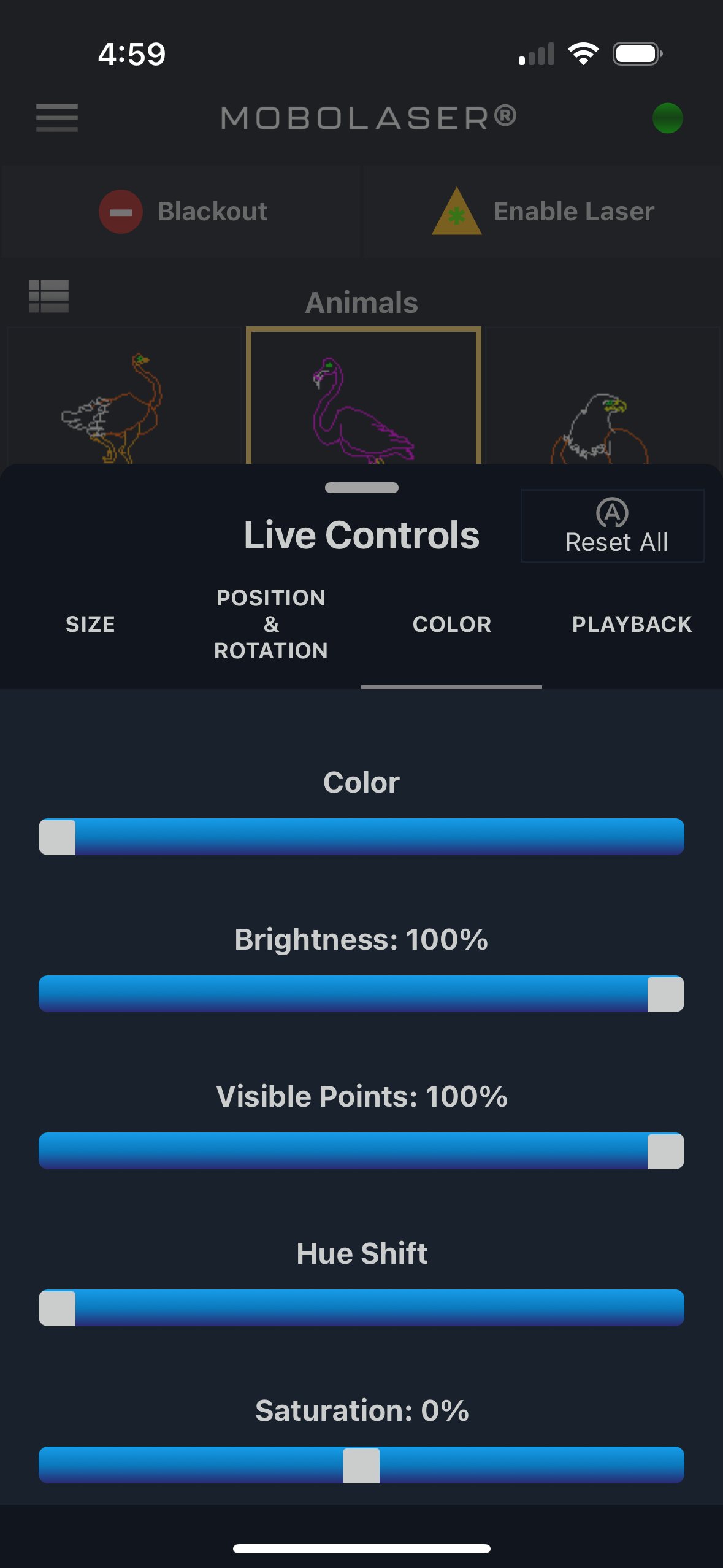Tap the Live Controls sheet handle
Viewport: 723px width, 1568px height.
(x=361, y=488)
